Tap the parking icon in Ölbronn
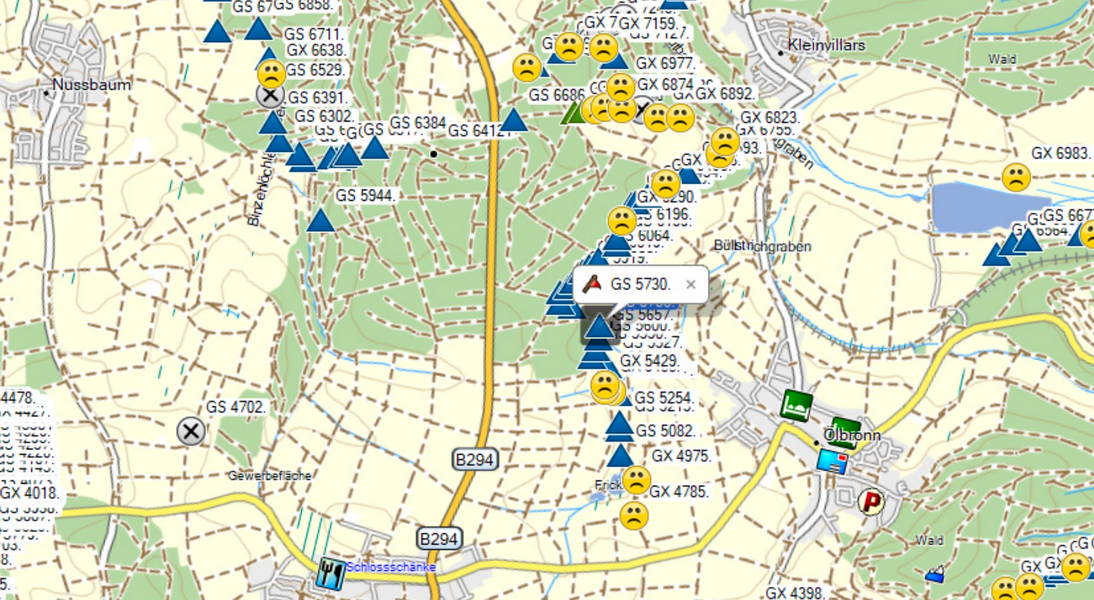This screenshot has height=600, width=1094. coord(872,501)
